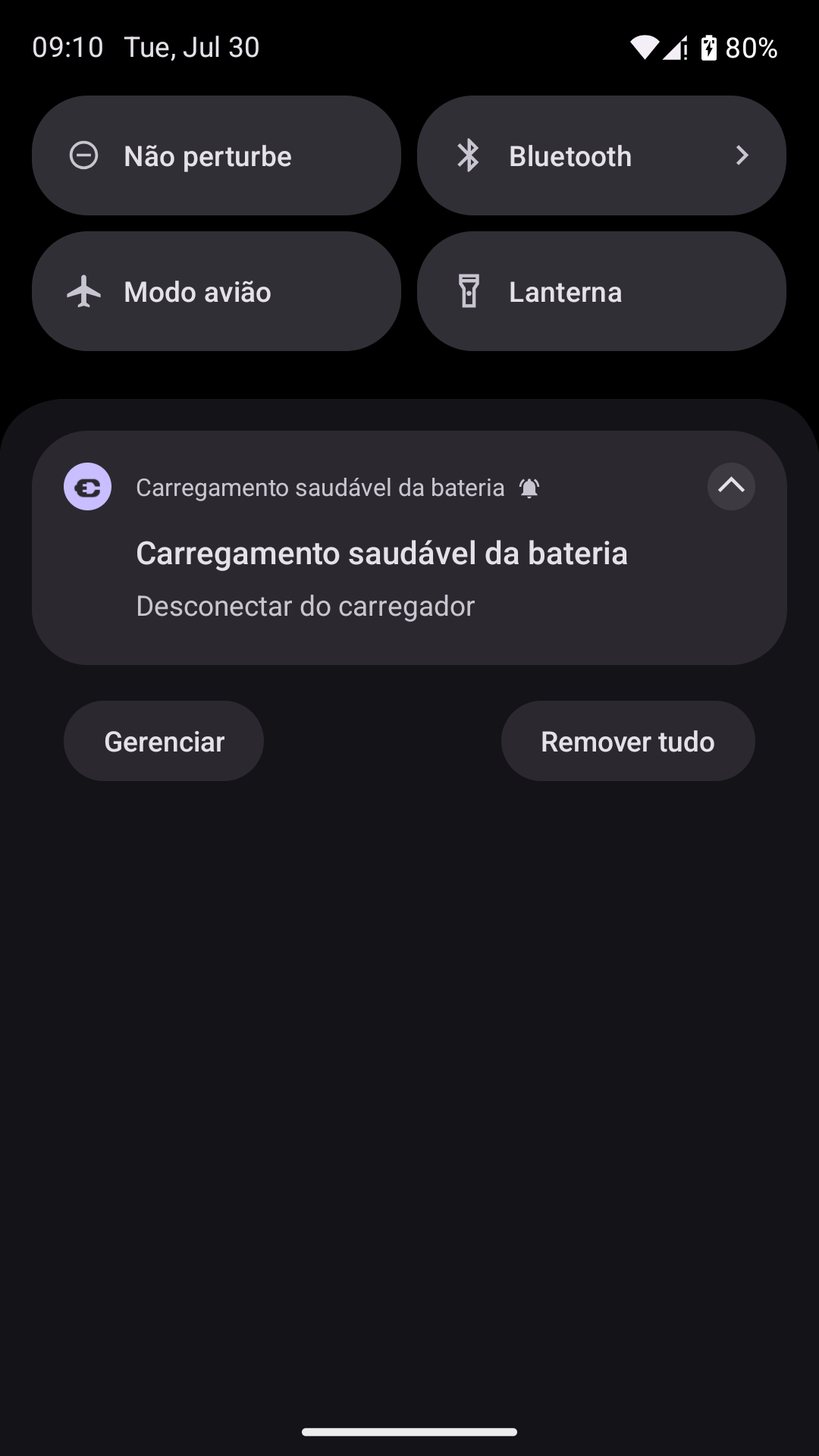Clear all notifications with Remover tudo

627,742
